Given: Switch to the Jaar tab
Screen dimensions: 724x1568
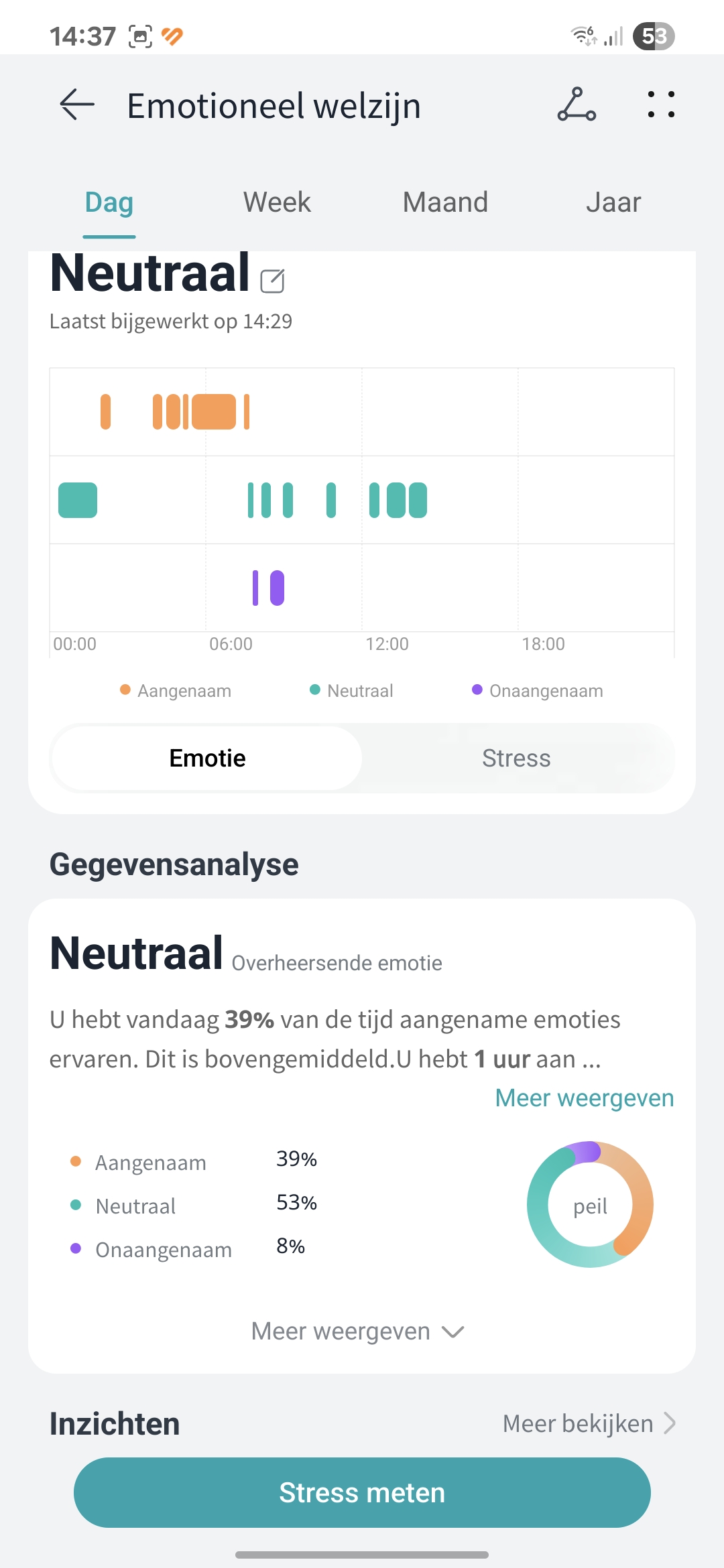Looking at the screenshot, I should tap(613, 202).
